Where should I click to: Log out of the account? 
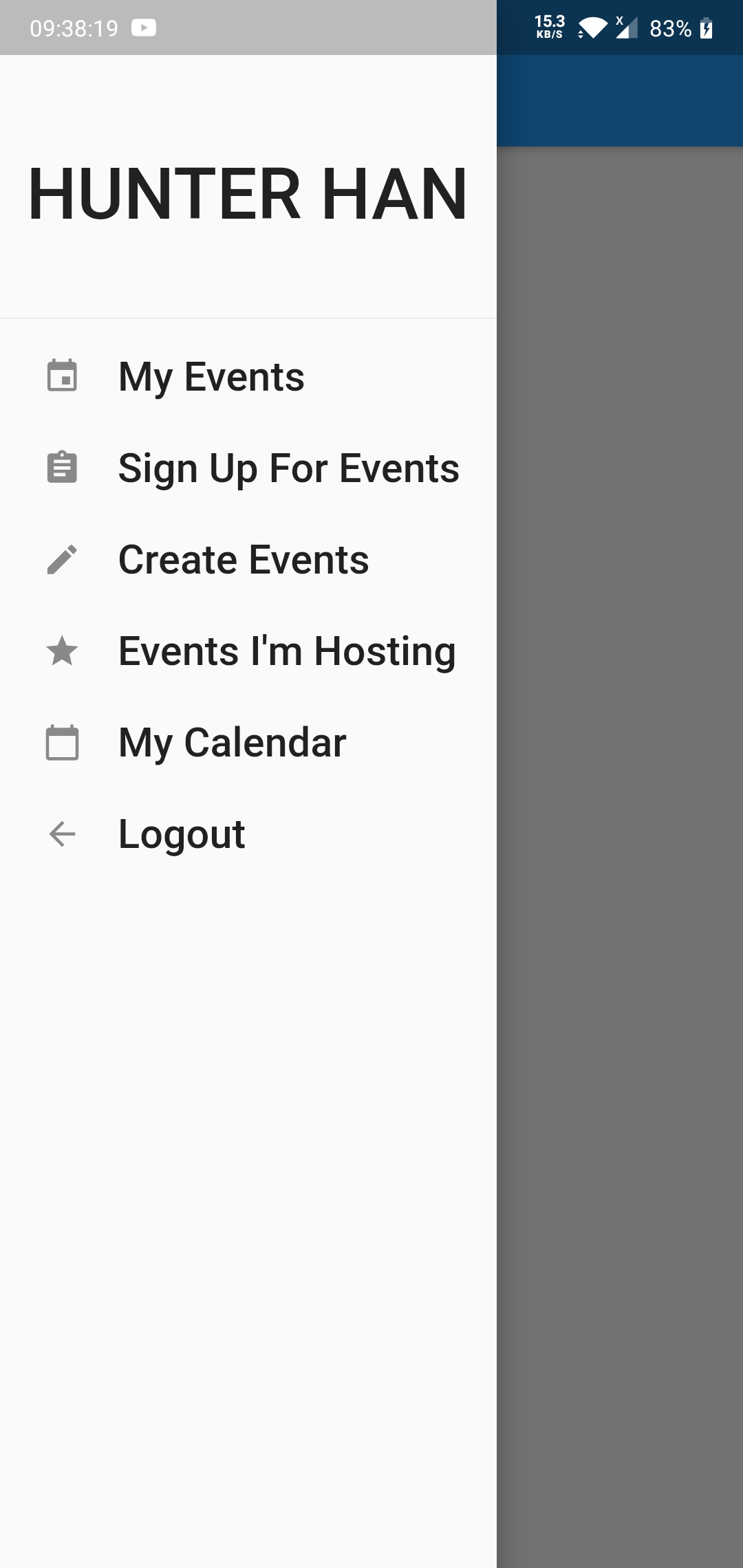pyautogui.click(x=182, y=834)
